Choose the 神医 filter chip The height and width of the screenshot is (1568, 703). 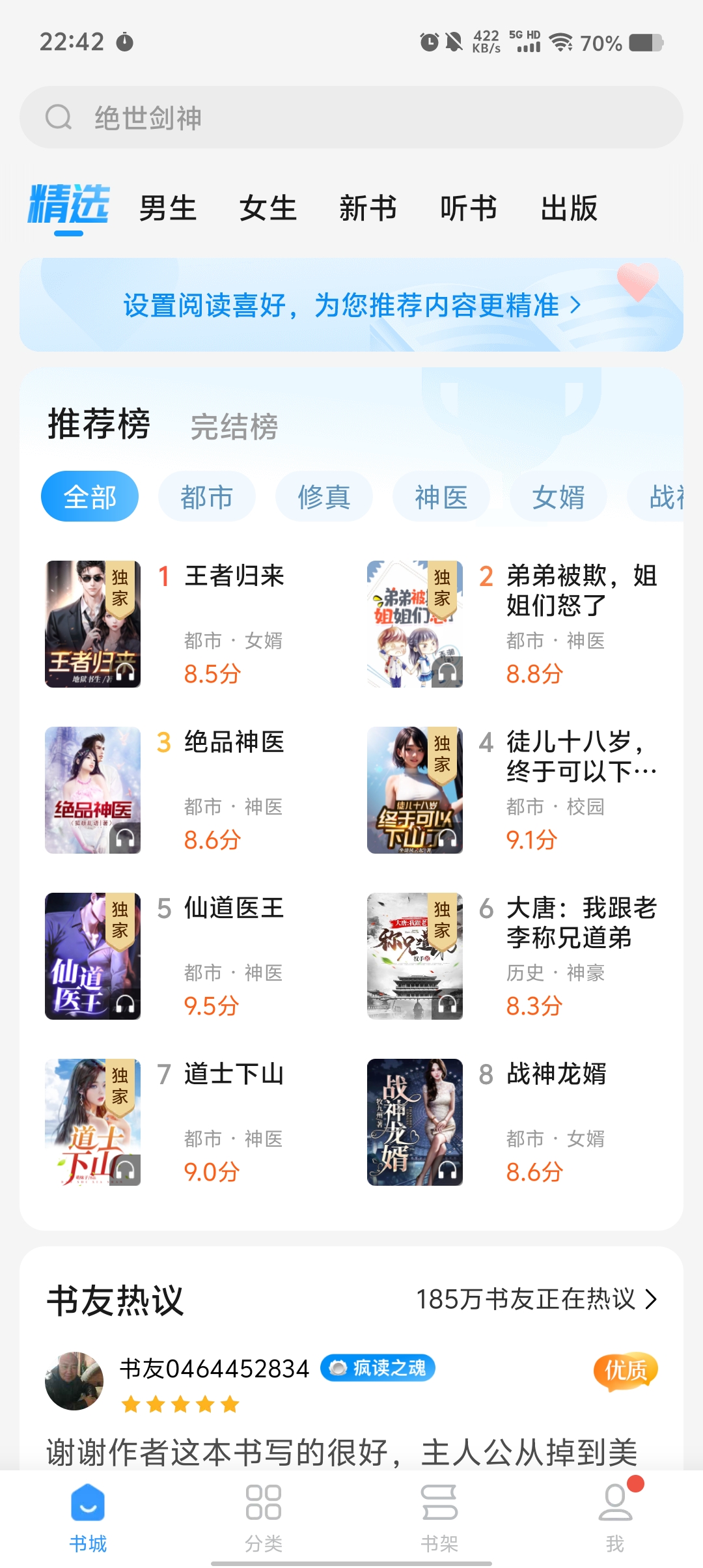(x=441, y=497)
